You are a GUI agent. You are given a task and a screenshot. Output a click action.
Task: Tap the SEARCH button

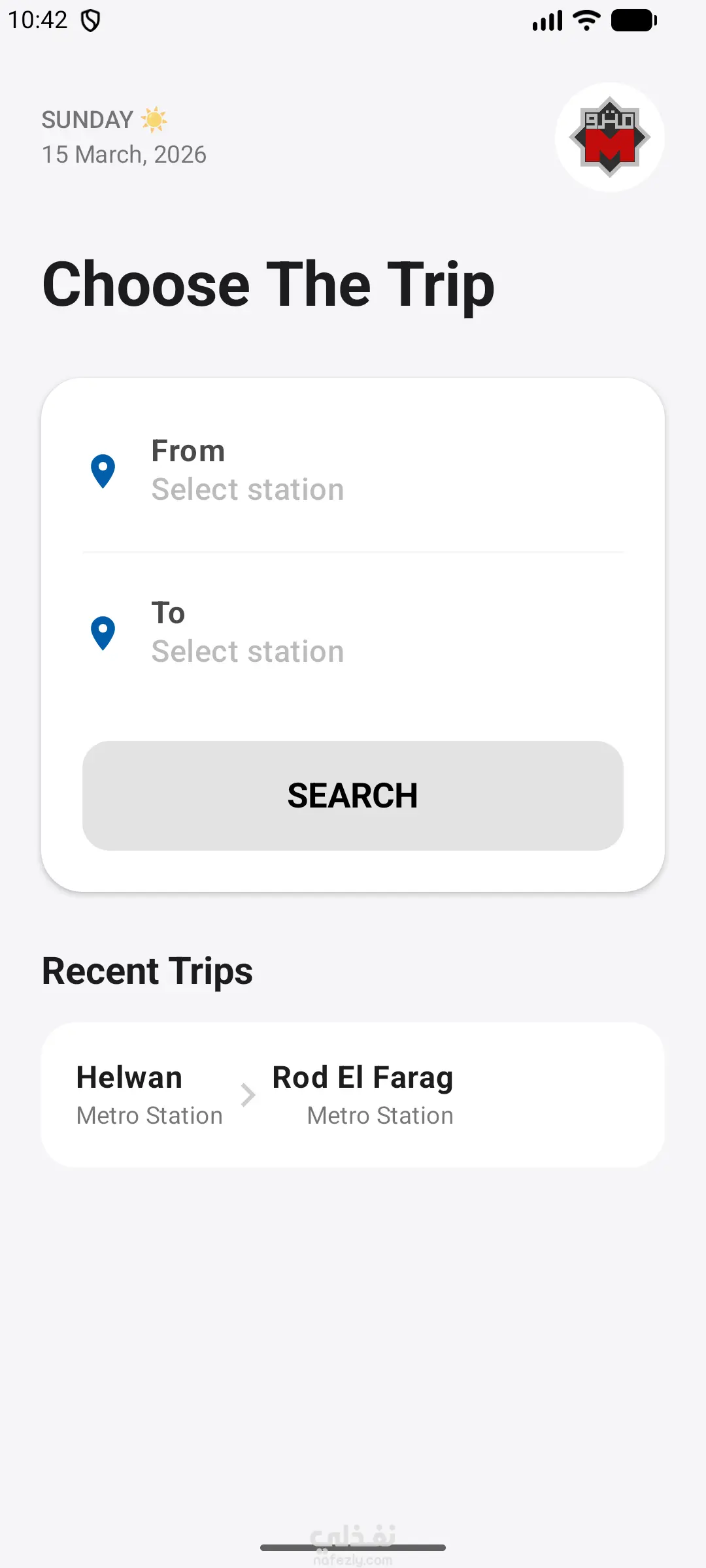tap(353, 795)
